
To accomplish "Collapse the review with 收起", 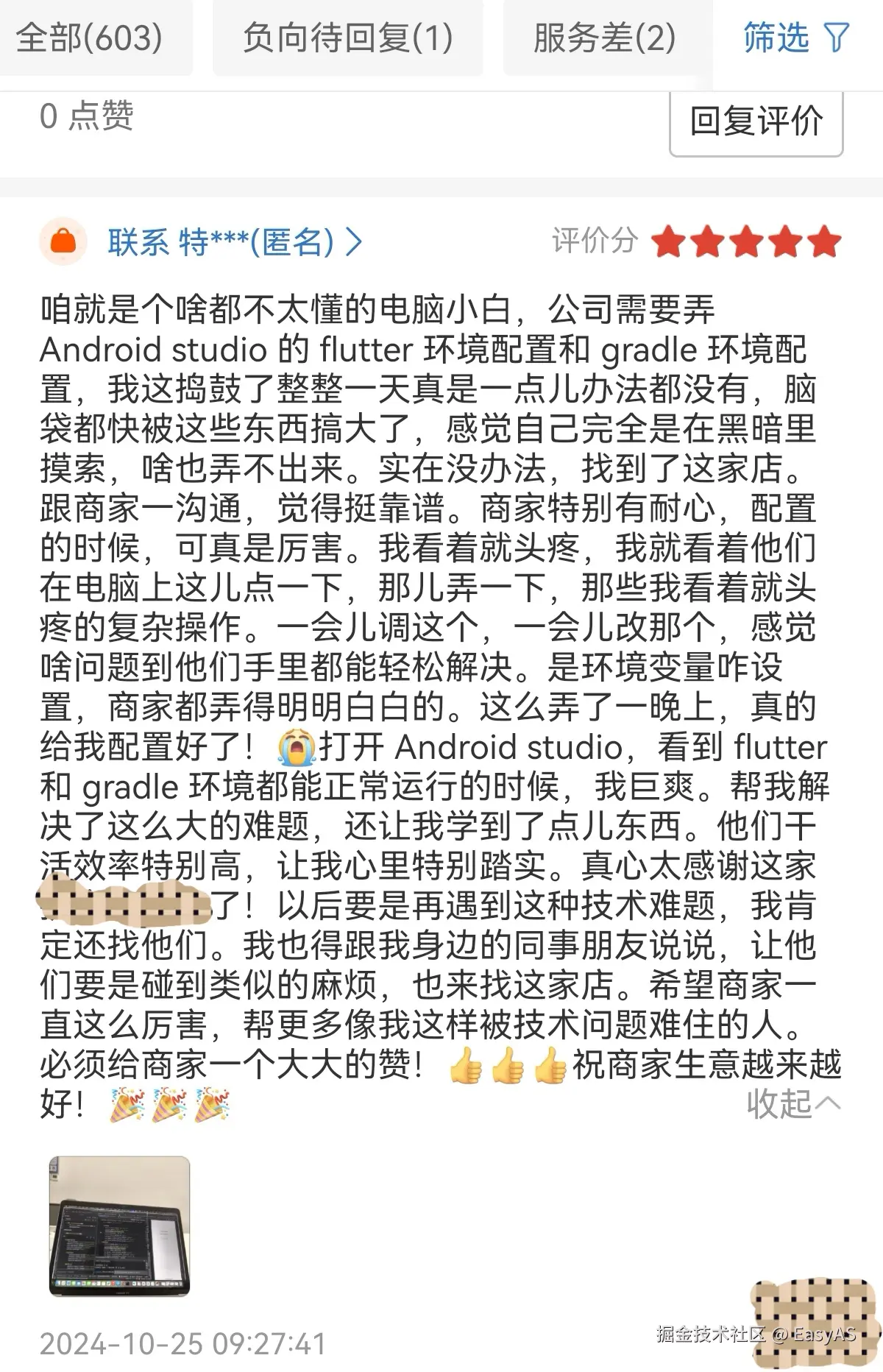I will click(x=792, y=1104).
